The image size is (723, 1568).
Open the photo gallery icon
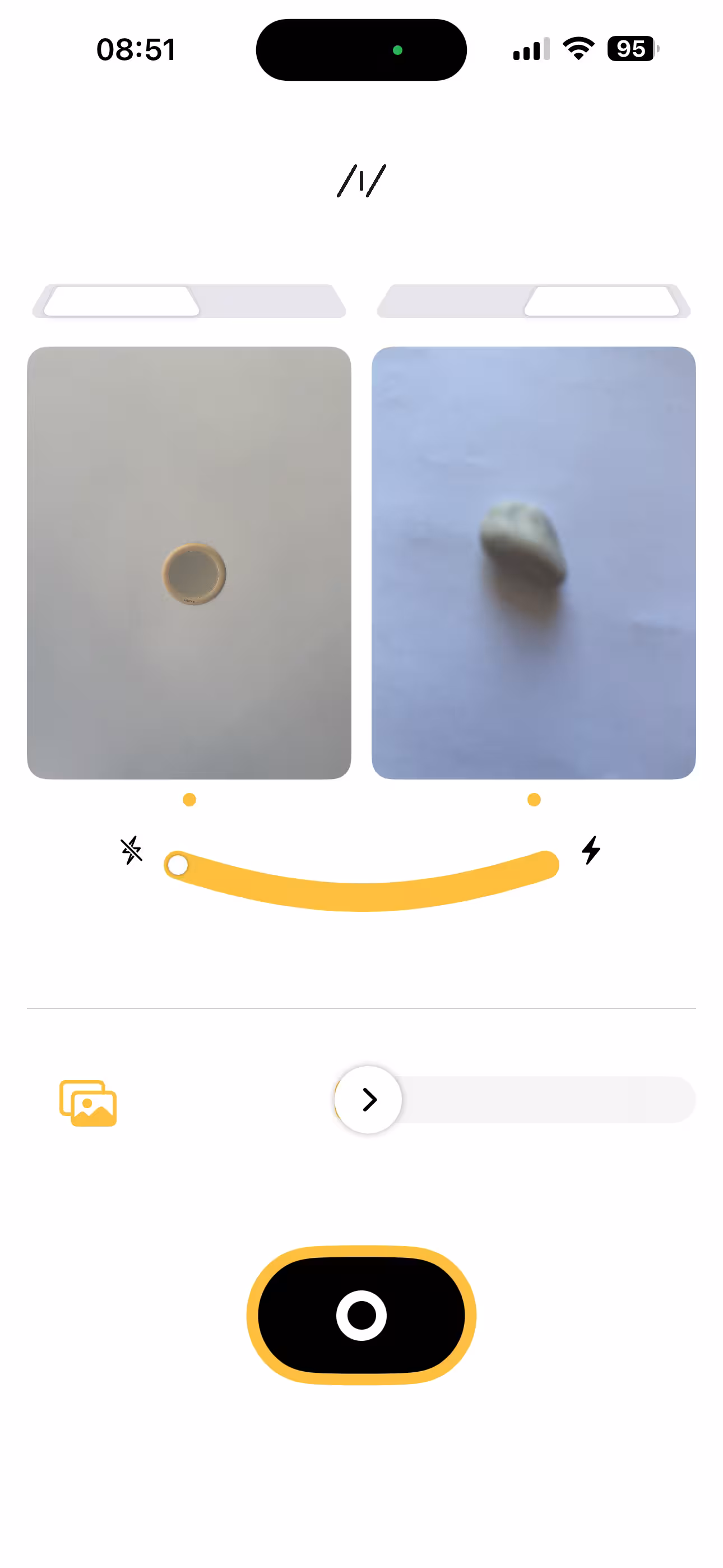pos(88,1103)
